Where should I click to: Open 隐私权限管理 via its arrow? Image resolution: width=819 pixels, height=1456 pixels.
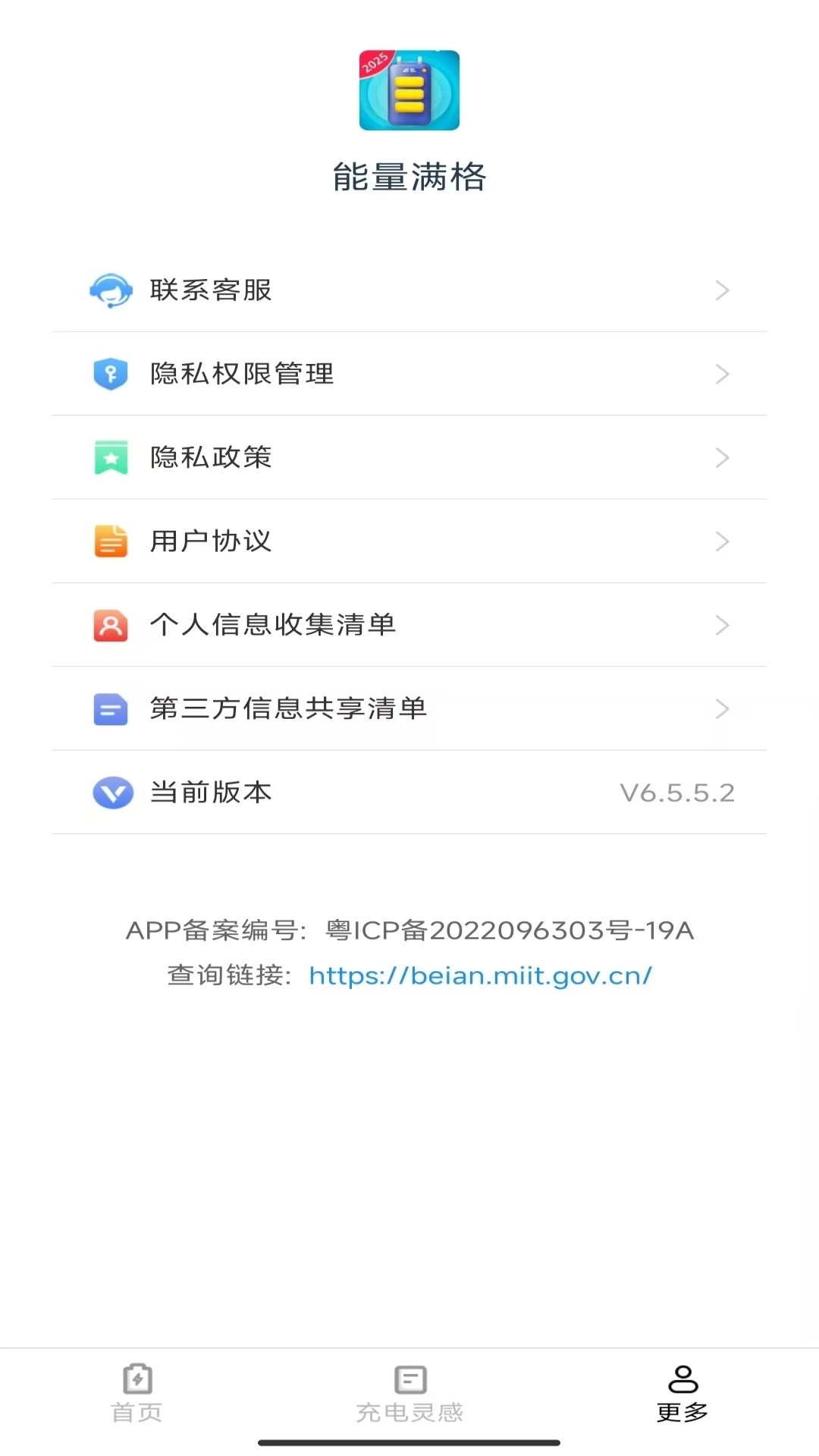click(723, 374)
